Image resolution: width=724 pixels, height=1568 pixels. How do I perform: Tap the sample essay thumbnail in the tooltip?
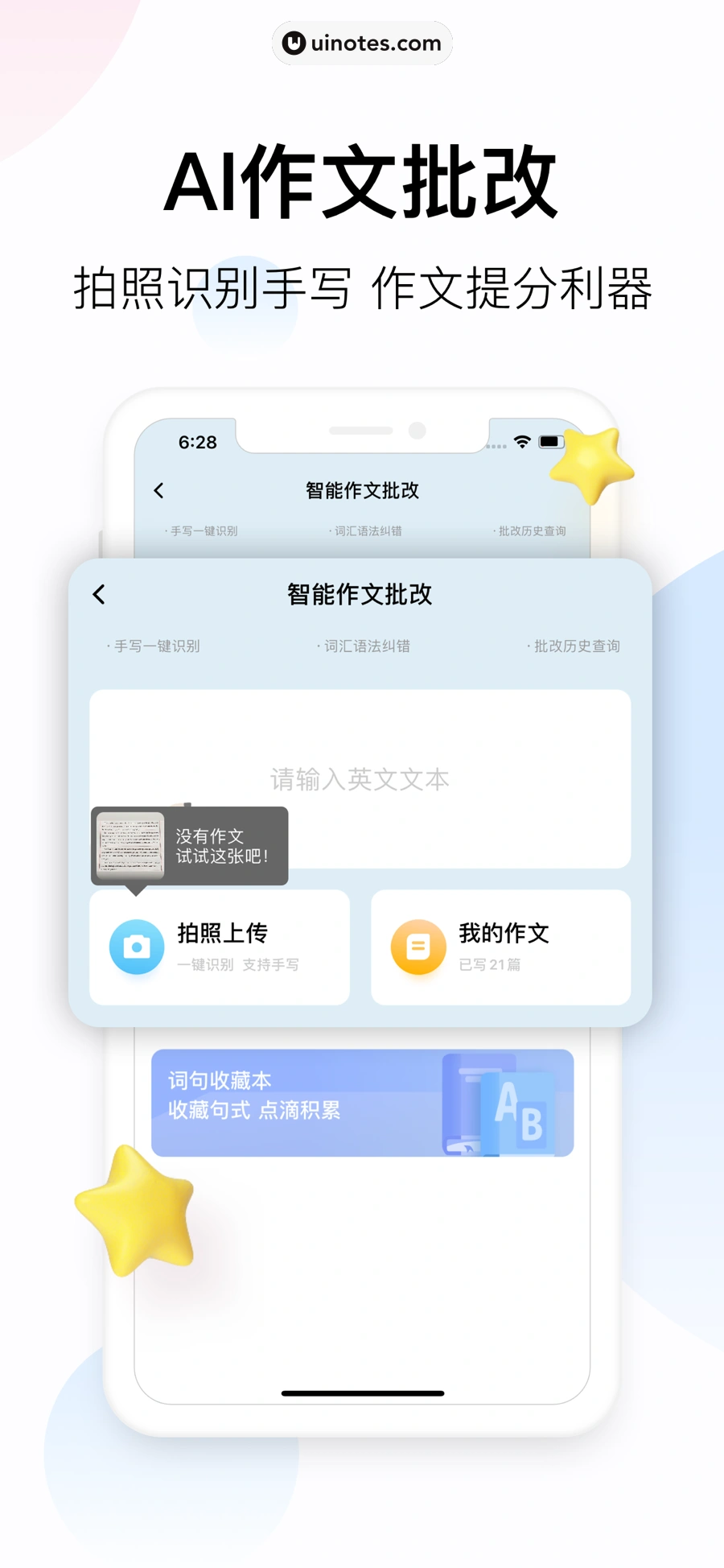point(130,844)
